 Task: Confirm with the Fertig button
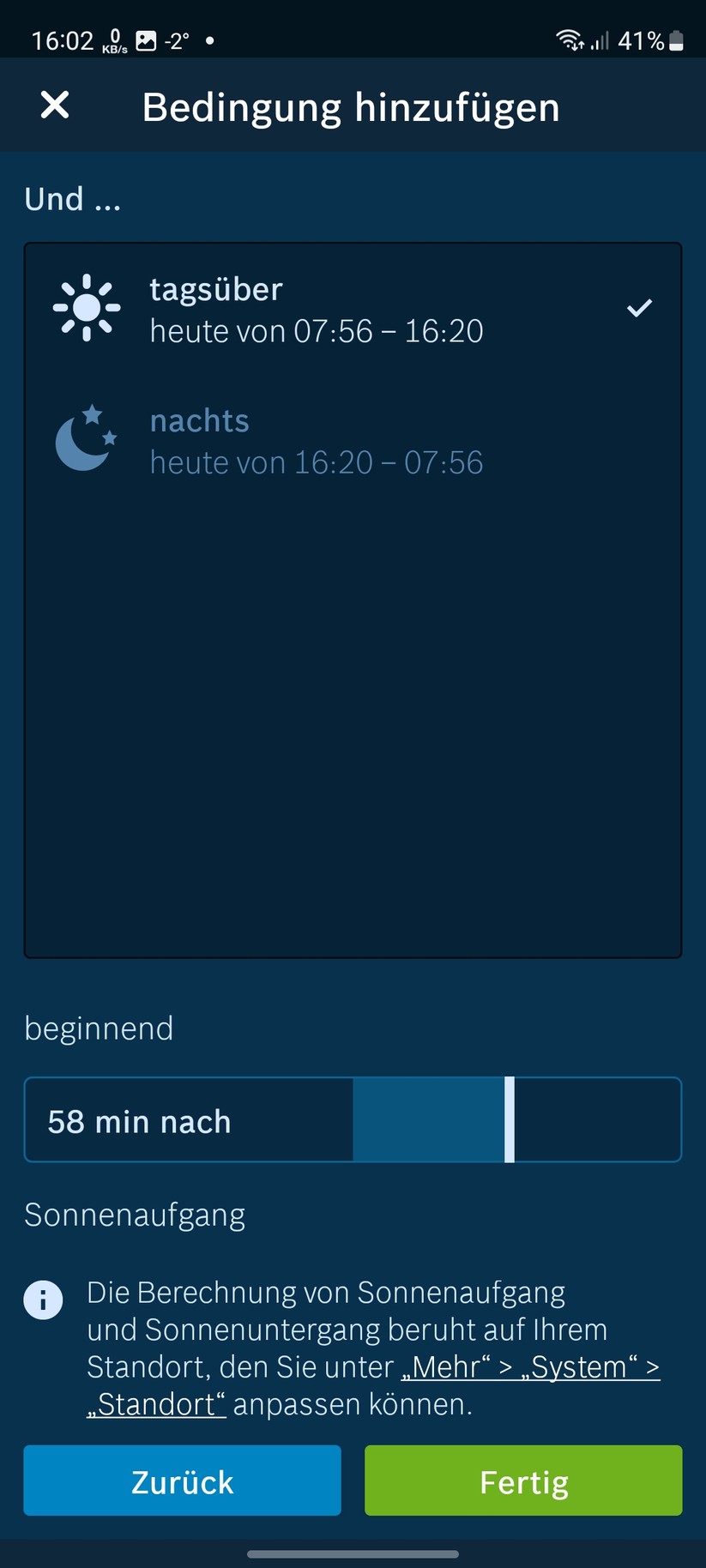coord(523,1481)
